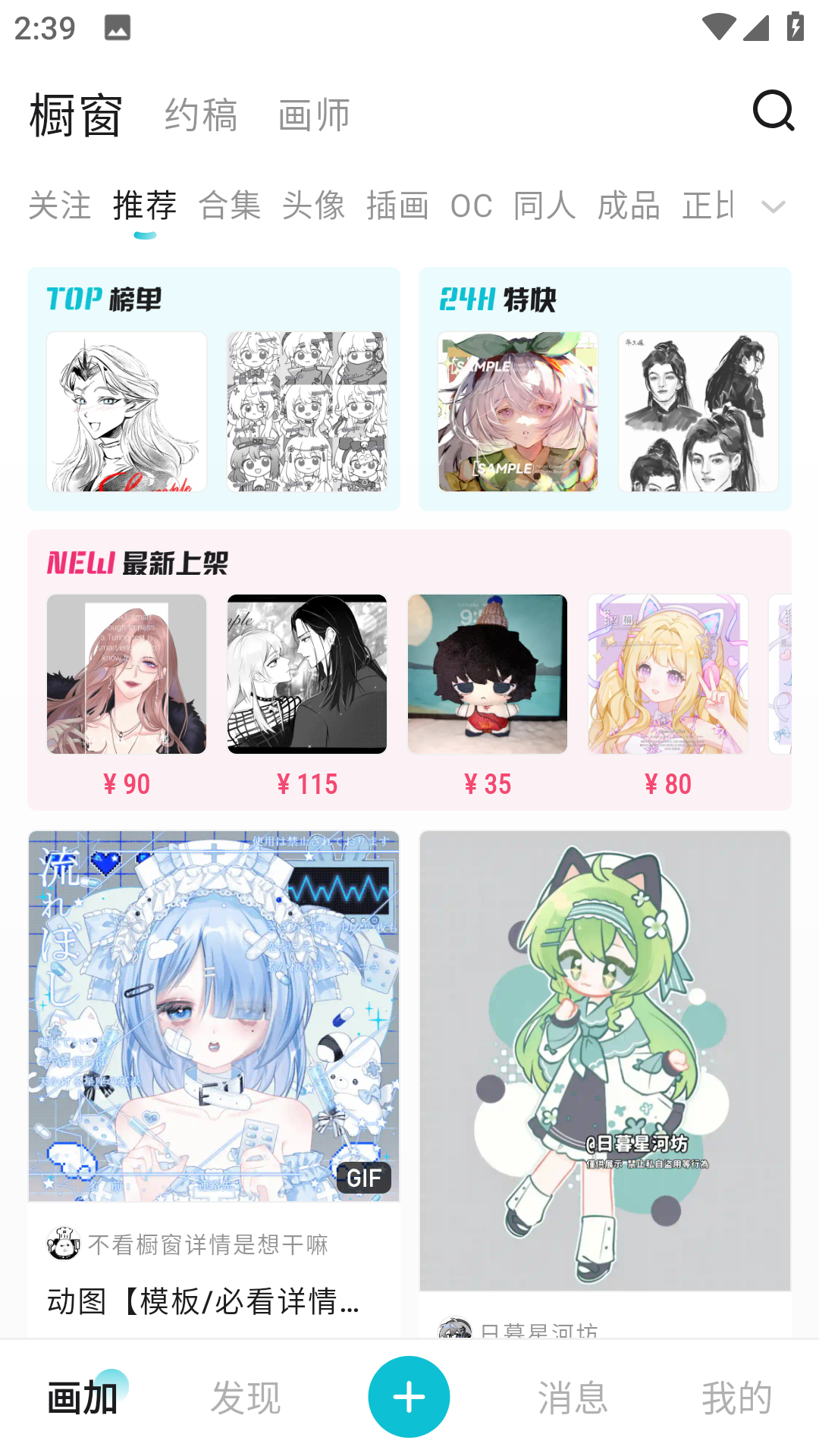Open the search icon
The height and width of the screenshot is (1456, 819).
click(x=773, y=111)
